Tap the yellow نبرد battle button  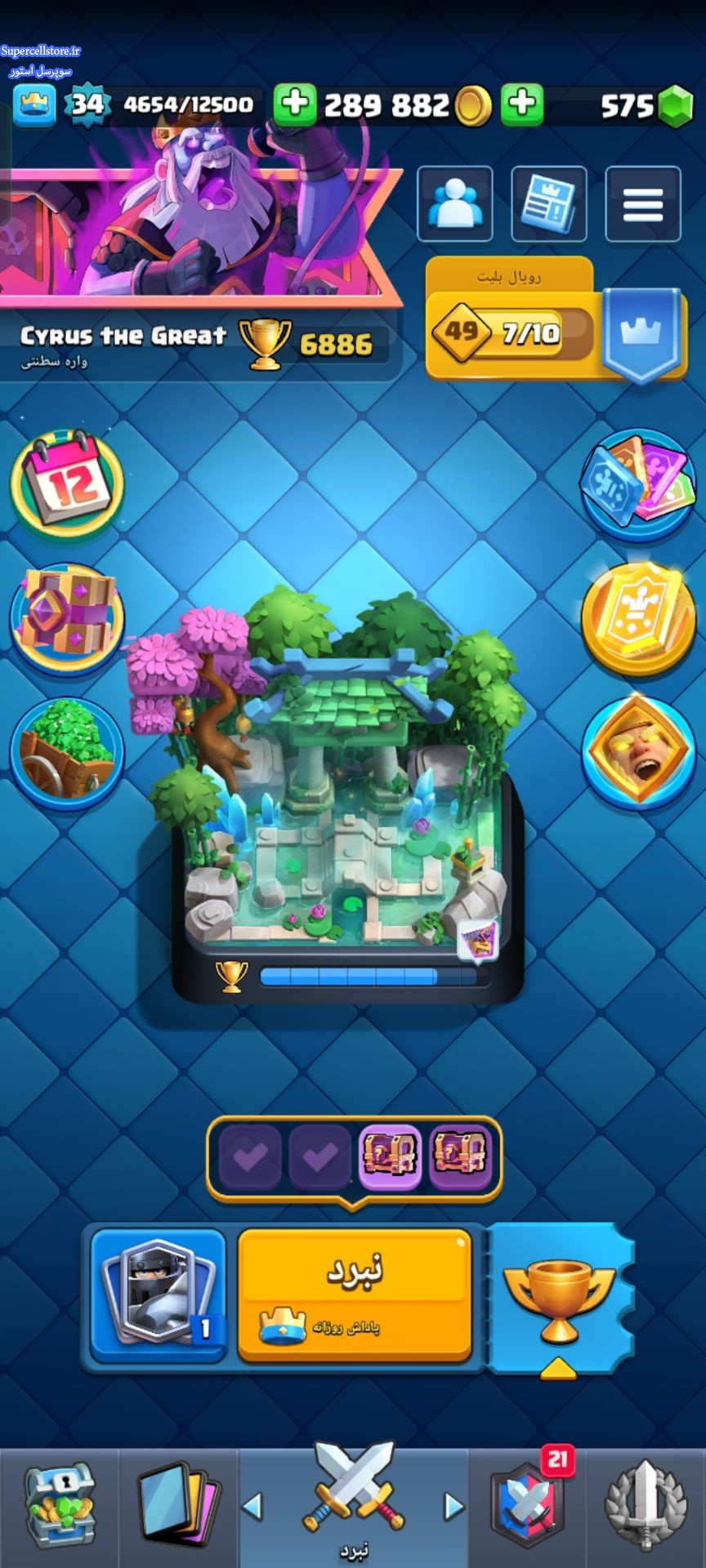[x=355, y=1295]
